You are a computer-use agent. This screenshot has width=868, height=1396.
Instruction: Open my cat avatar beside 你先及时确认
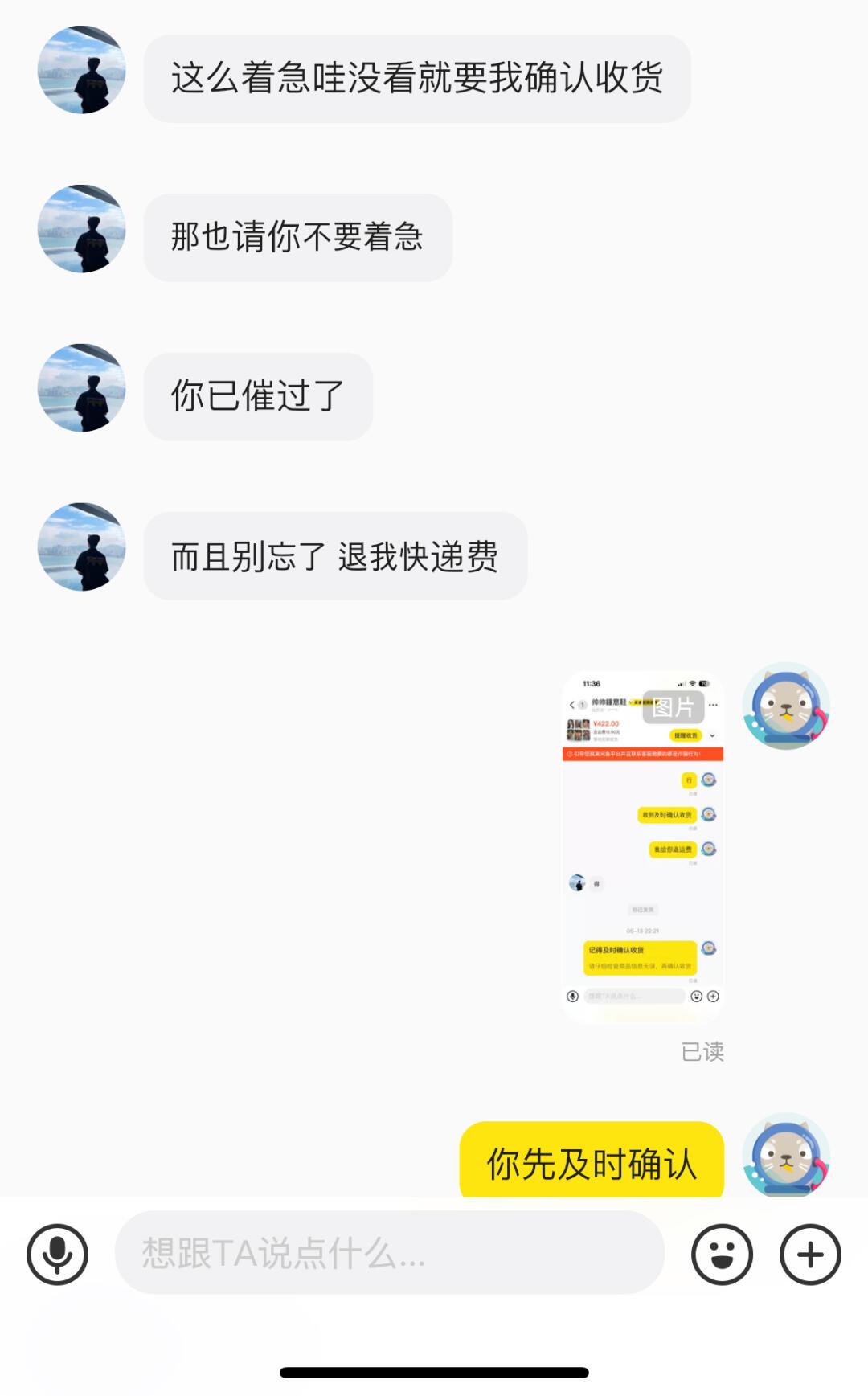pos(786,1156)
